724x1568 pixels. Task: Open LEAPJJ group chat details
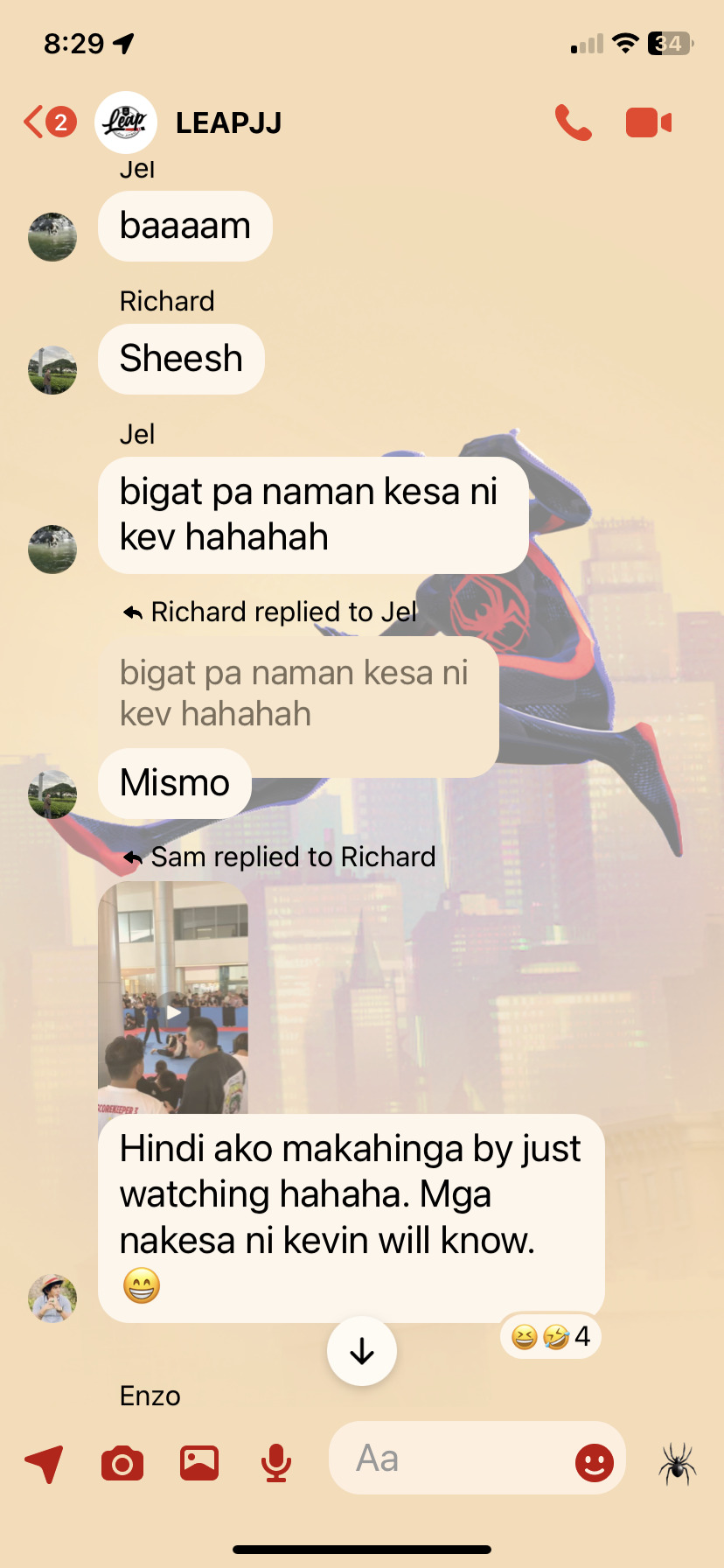(228, 123)
